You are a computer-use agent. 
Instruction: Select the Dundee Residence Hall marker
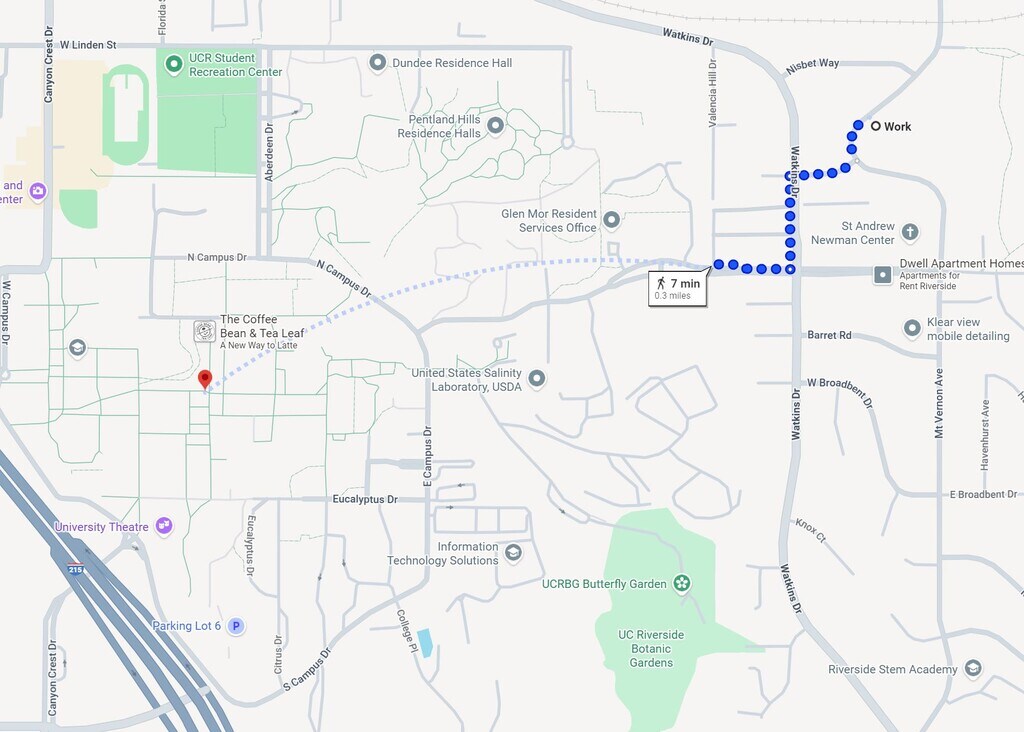tap(378, 63)
